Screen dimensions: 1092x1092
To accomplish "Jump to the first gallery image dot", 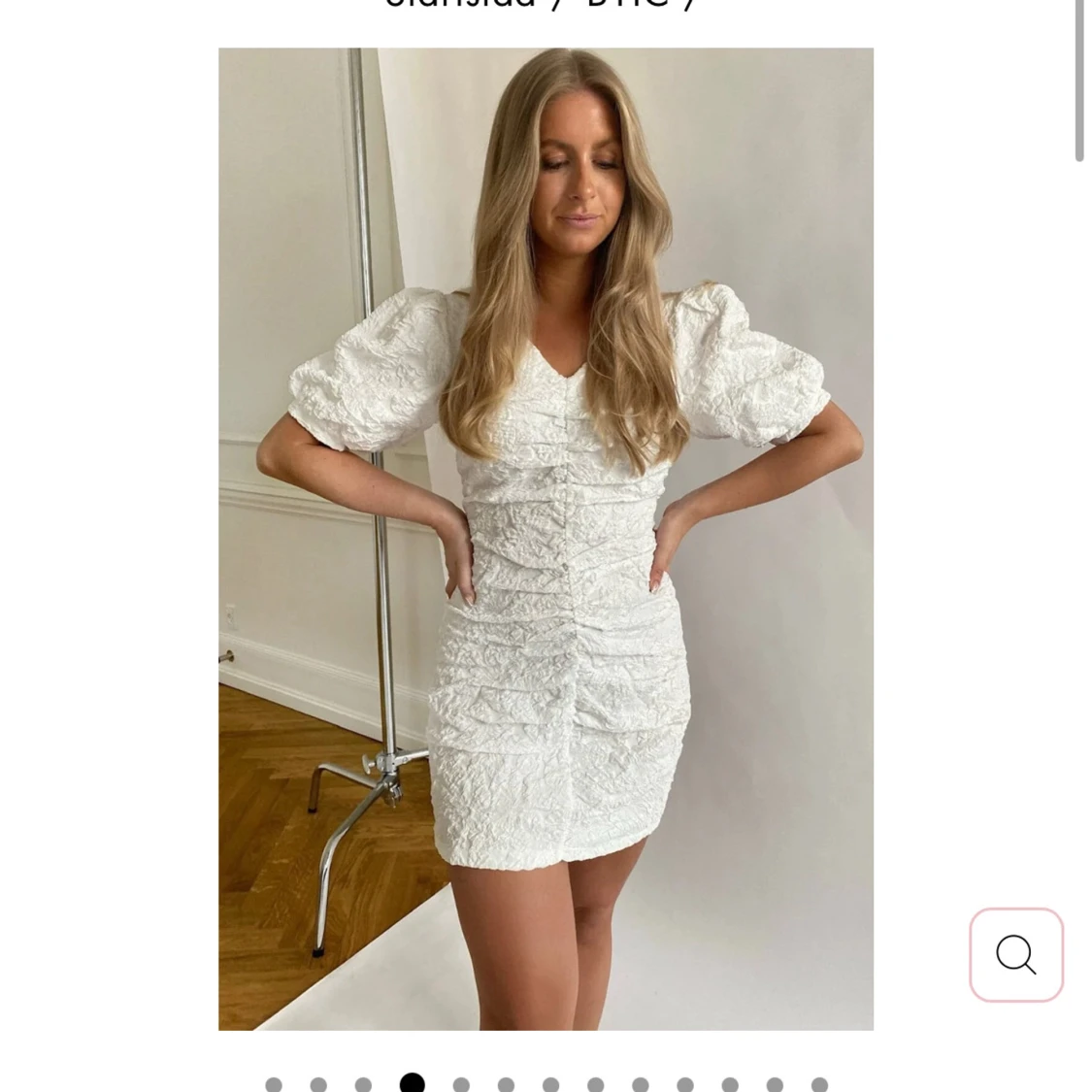I will coord(274,1084).
